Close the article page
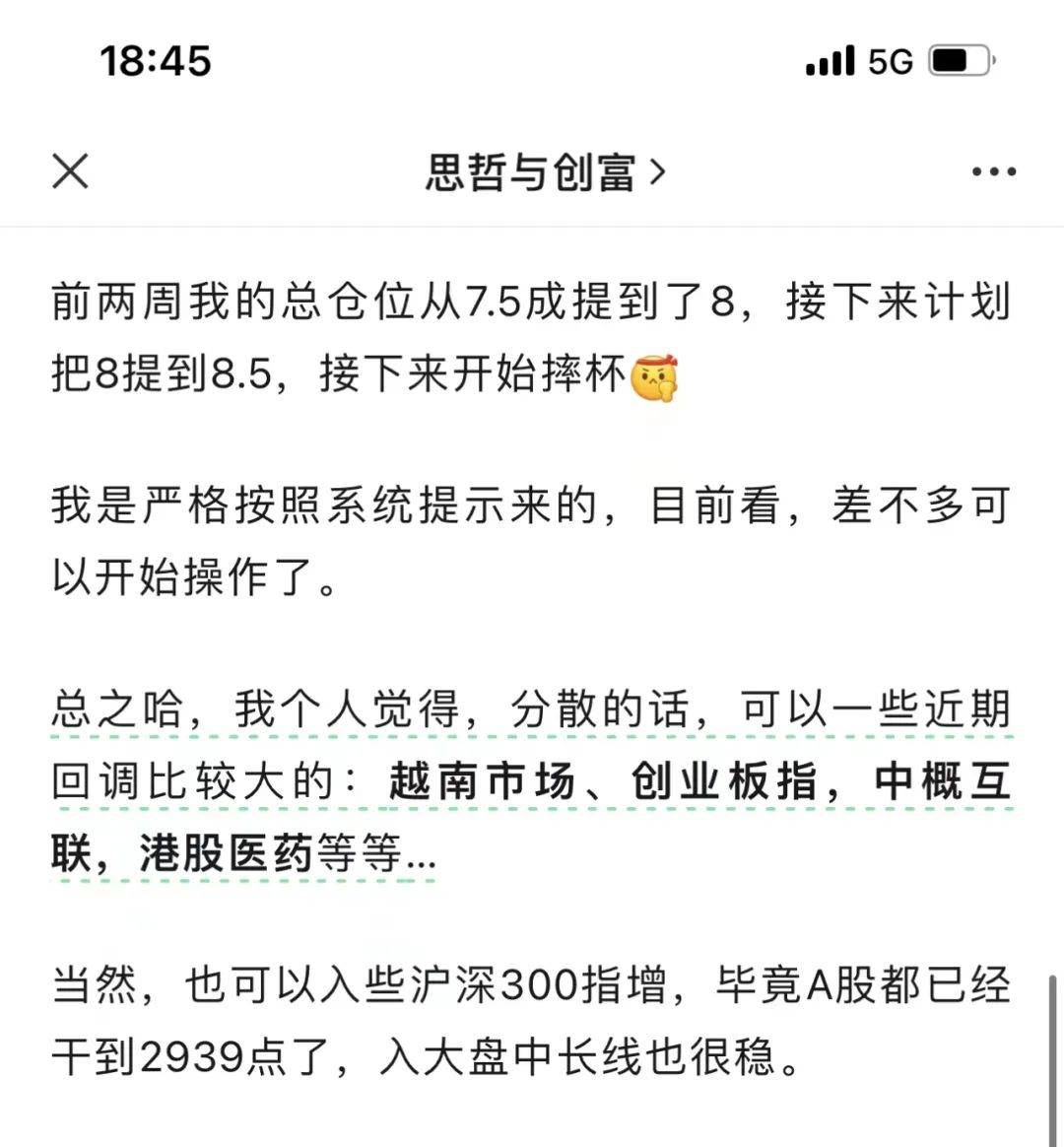Image resolution: width=1064 pixels, height=1147 pixels. [70, 171]
